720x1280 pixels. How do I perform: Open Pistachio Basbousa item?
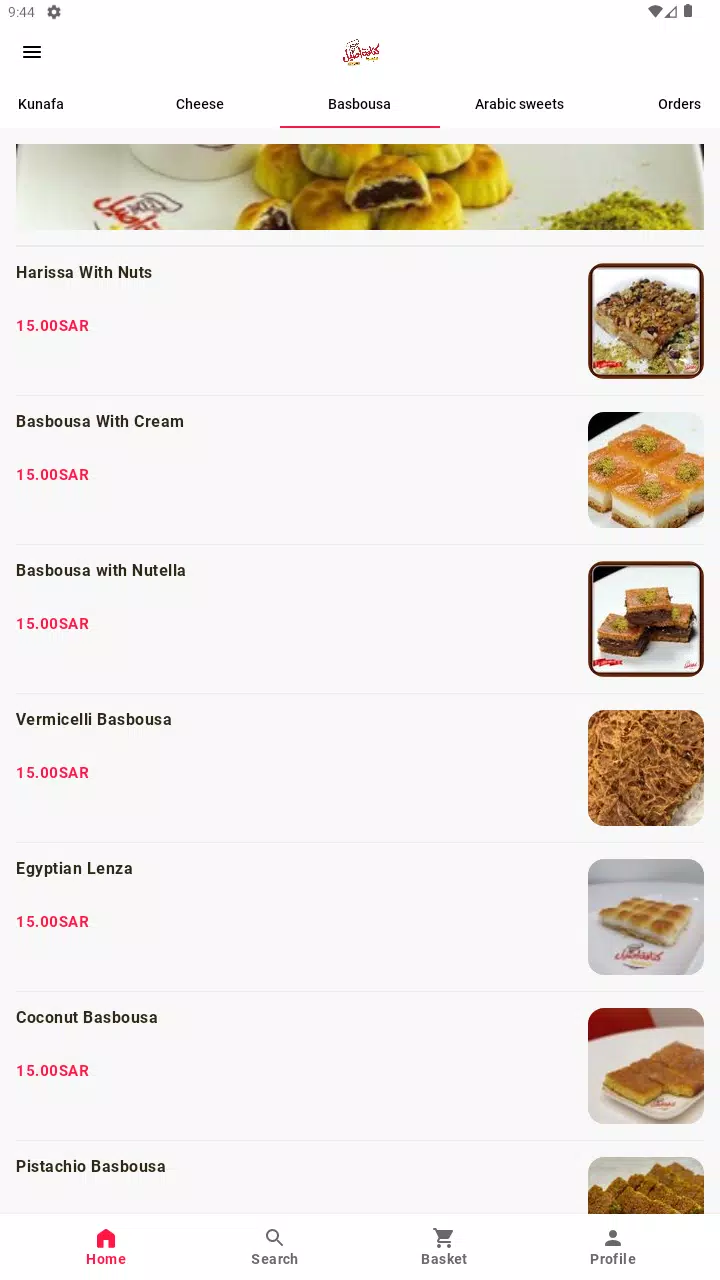(x=360, y=1178)
